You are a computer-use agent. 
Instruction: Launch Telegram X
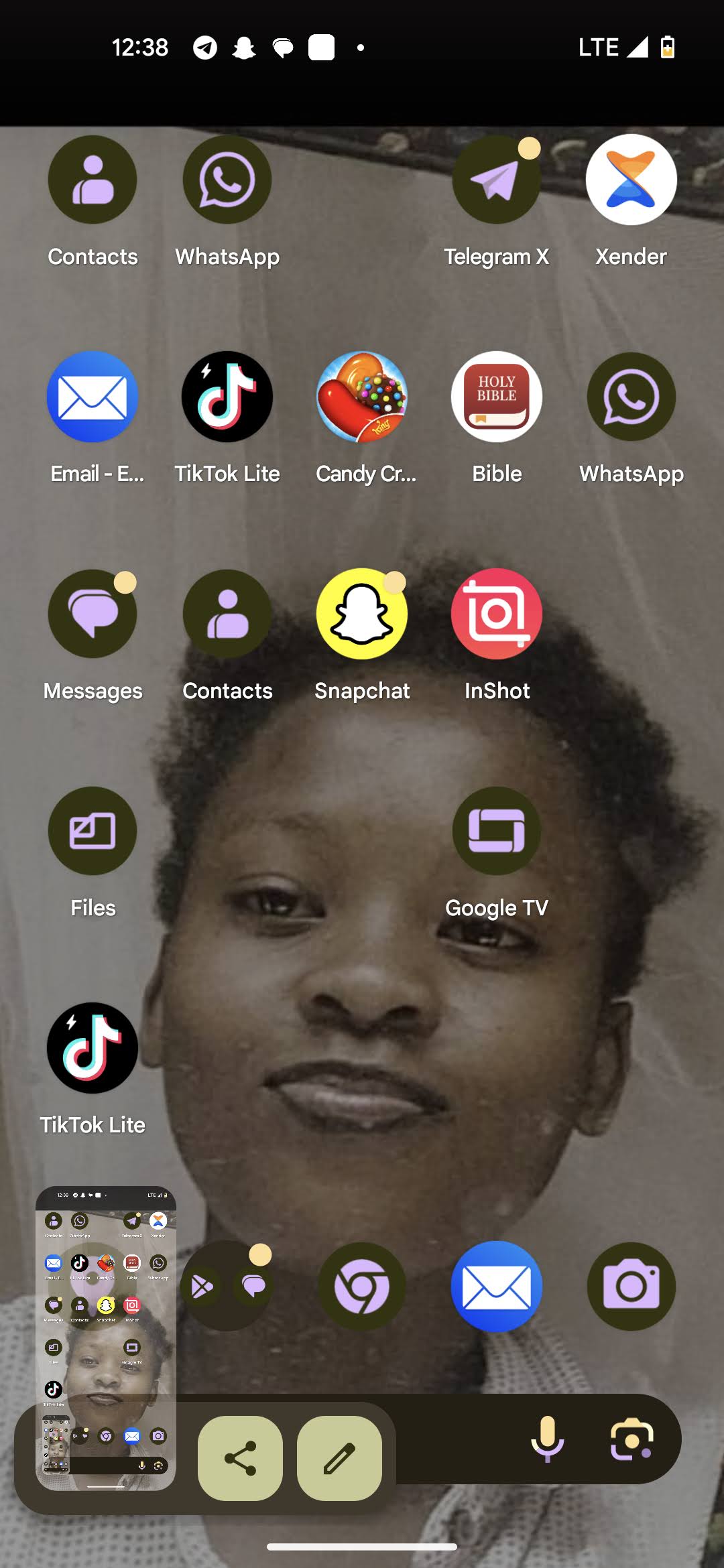tap(496, 180)
